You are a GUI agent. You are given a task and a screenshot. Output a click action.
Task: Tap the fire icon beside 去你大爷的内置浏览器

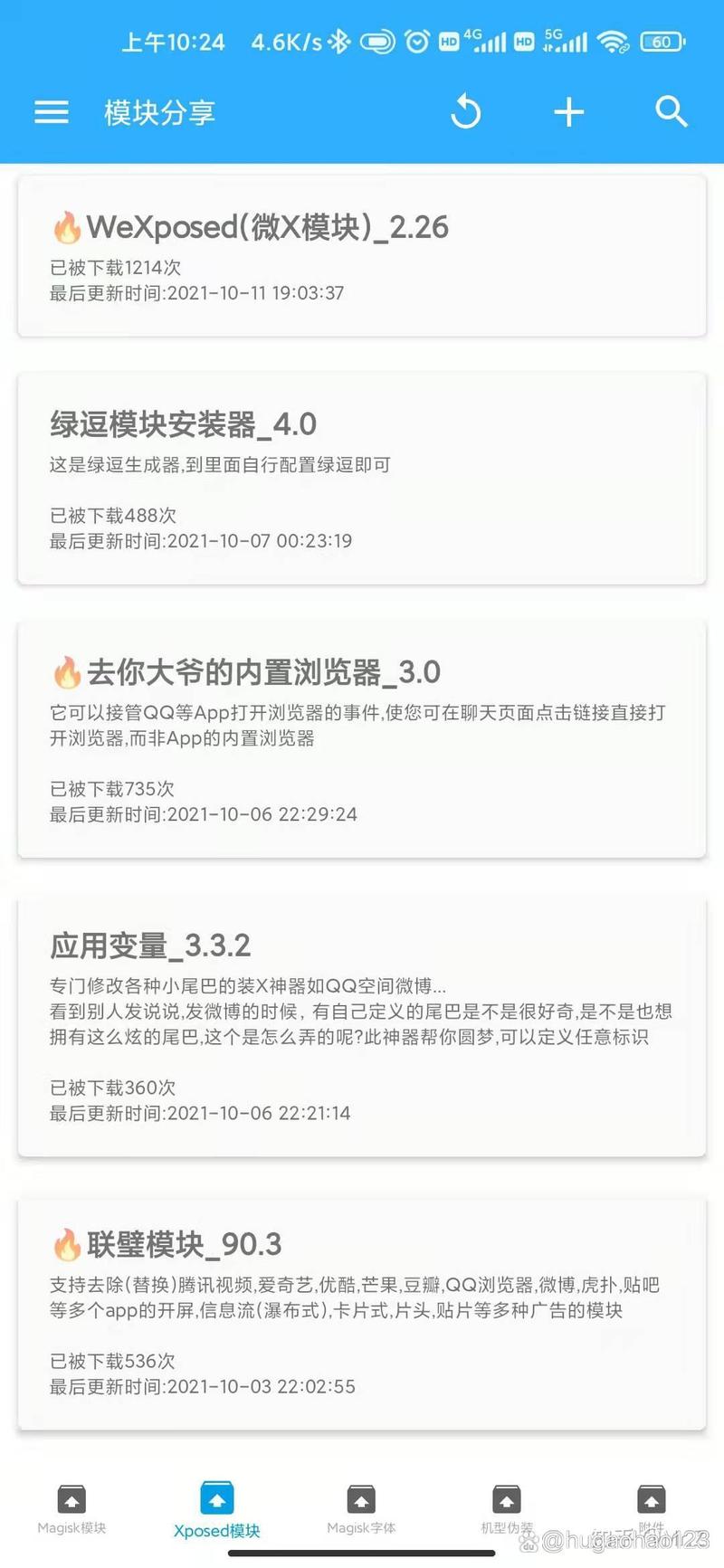coord(63,671)
